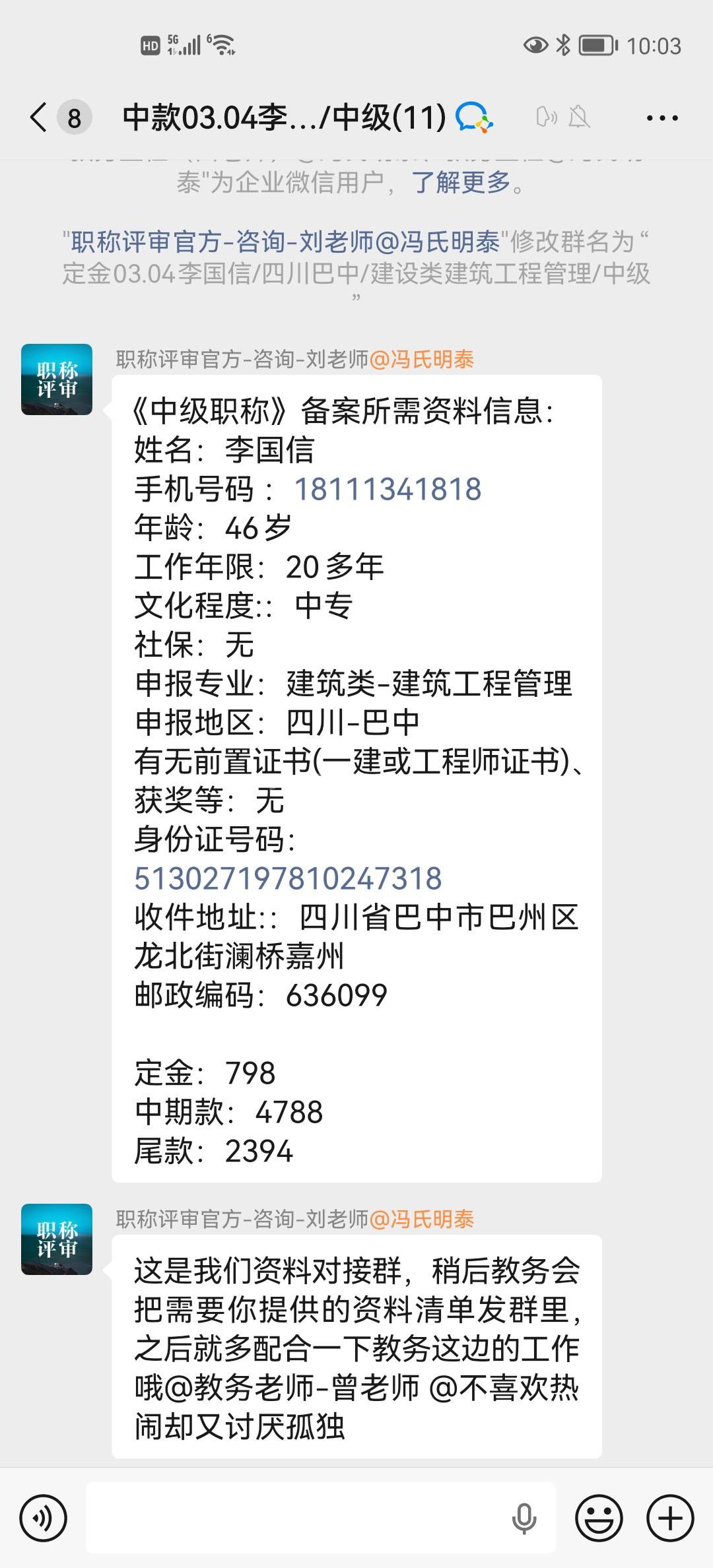
Task: Open the linked phone number 18111341818
Action: click(x=388, y=489)
